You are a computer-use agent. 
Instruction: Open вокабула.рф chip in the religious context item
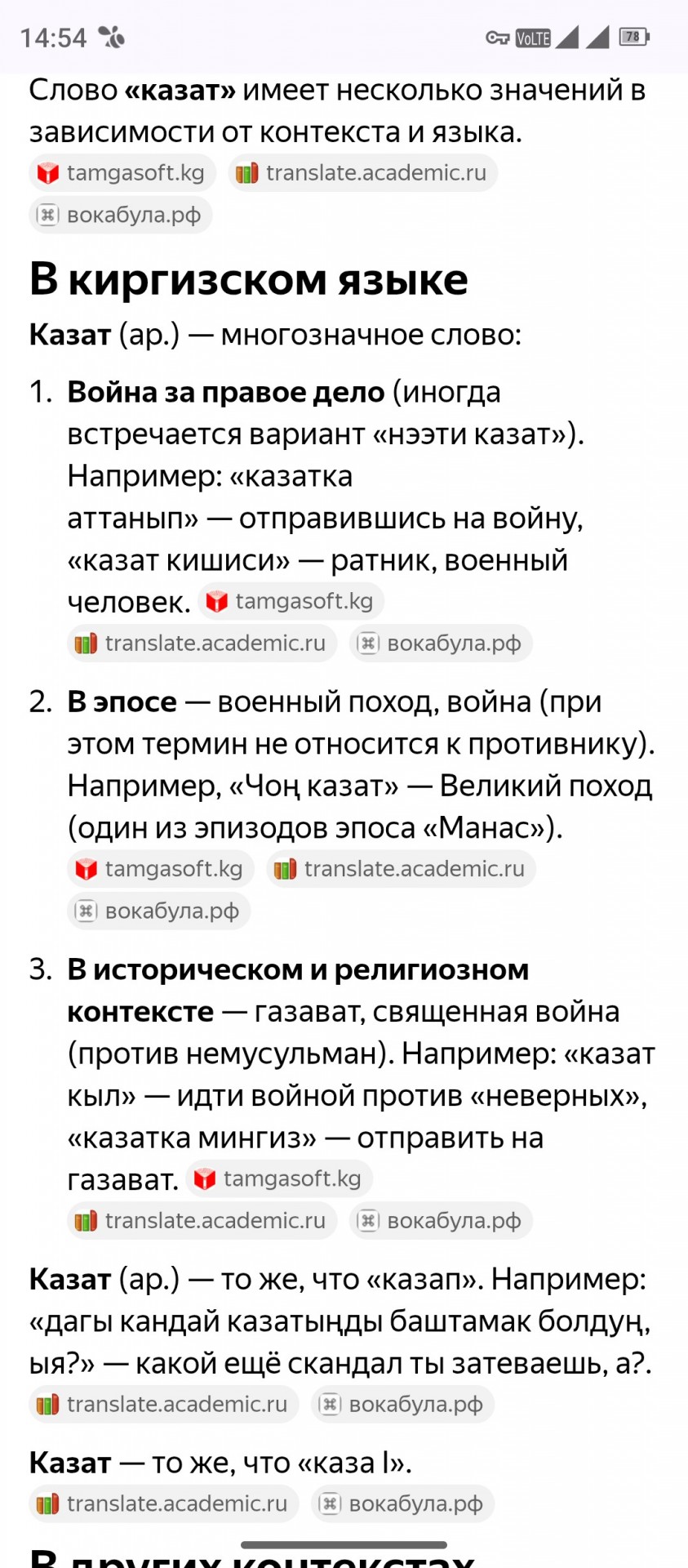pyautogui.click(x=441, y=1221)
